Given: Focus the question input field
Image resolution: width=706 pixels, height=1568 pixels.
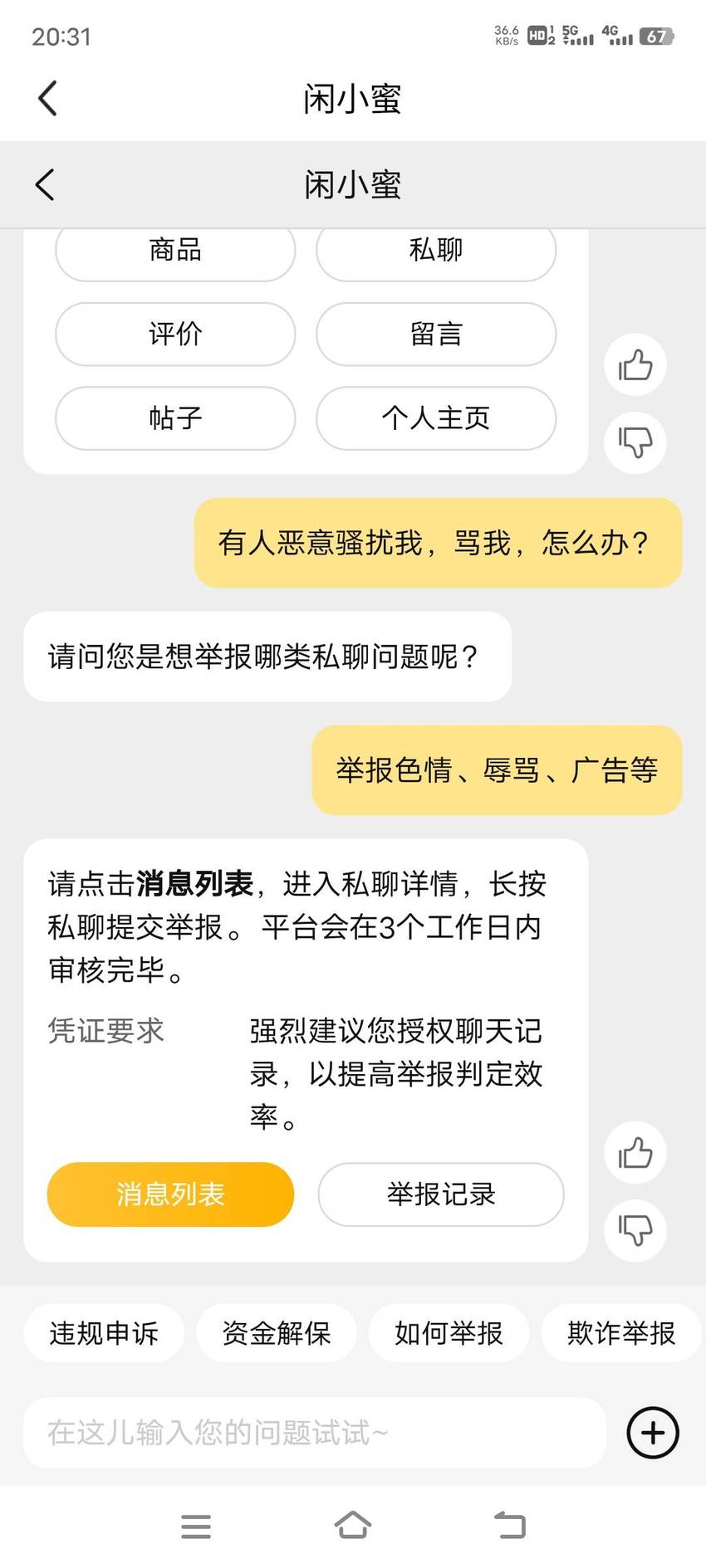Looking at the screenshot, I should click(315, 1433).
